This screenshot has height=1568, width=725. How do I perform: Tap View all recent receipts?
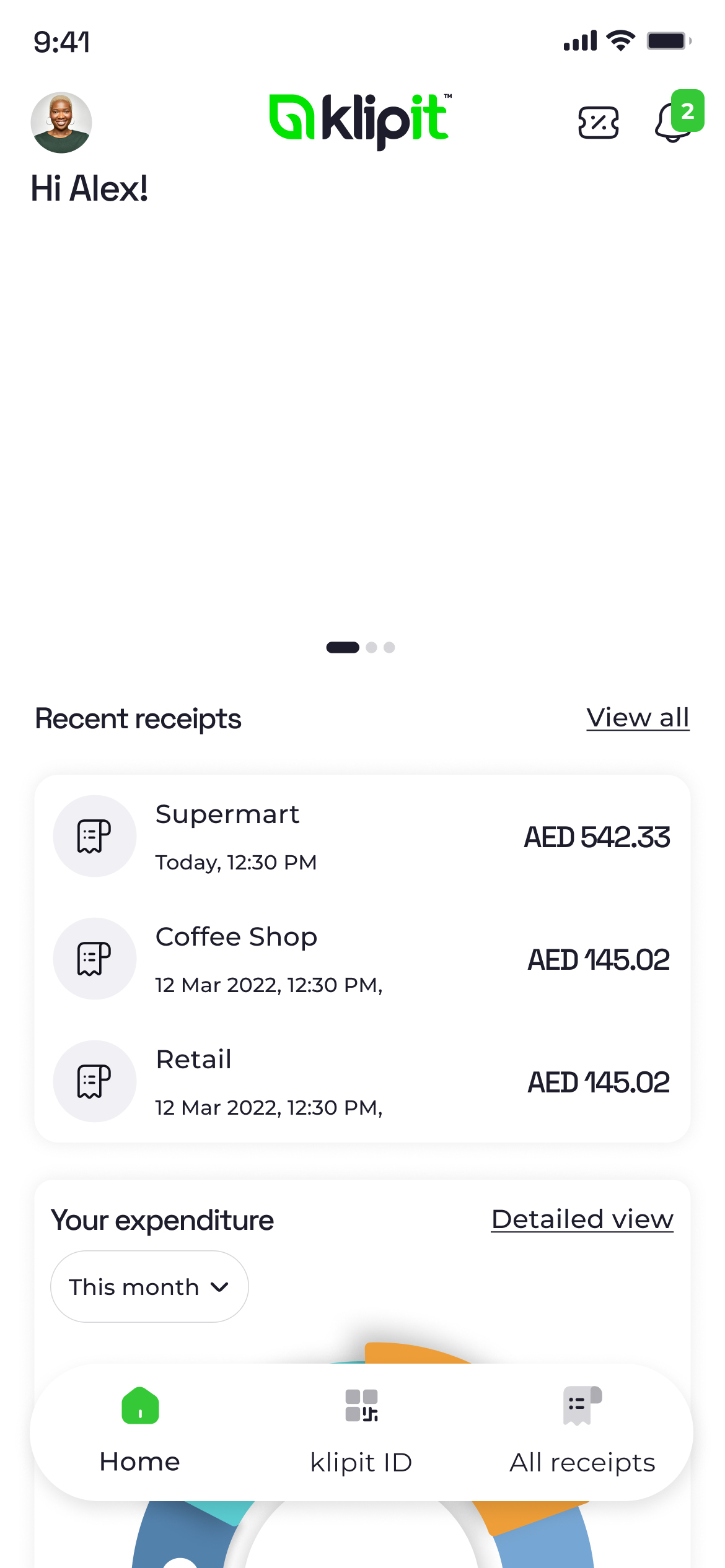point(638,718)
